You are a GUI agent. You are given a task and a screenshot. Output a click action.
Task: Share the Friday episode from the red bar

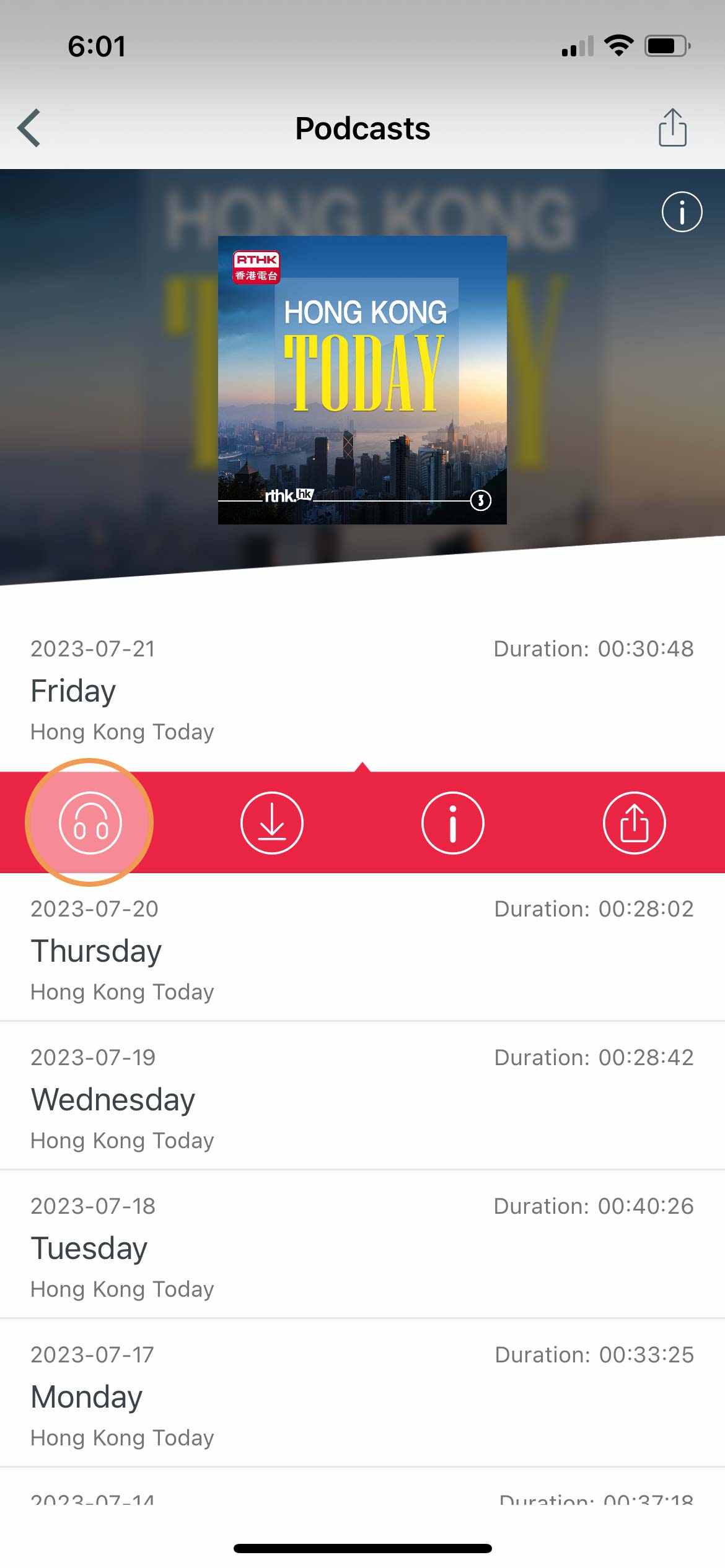[x=634, y=822]
